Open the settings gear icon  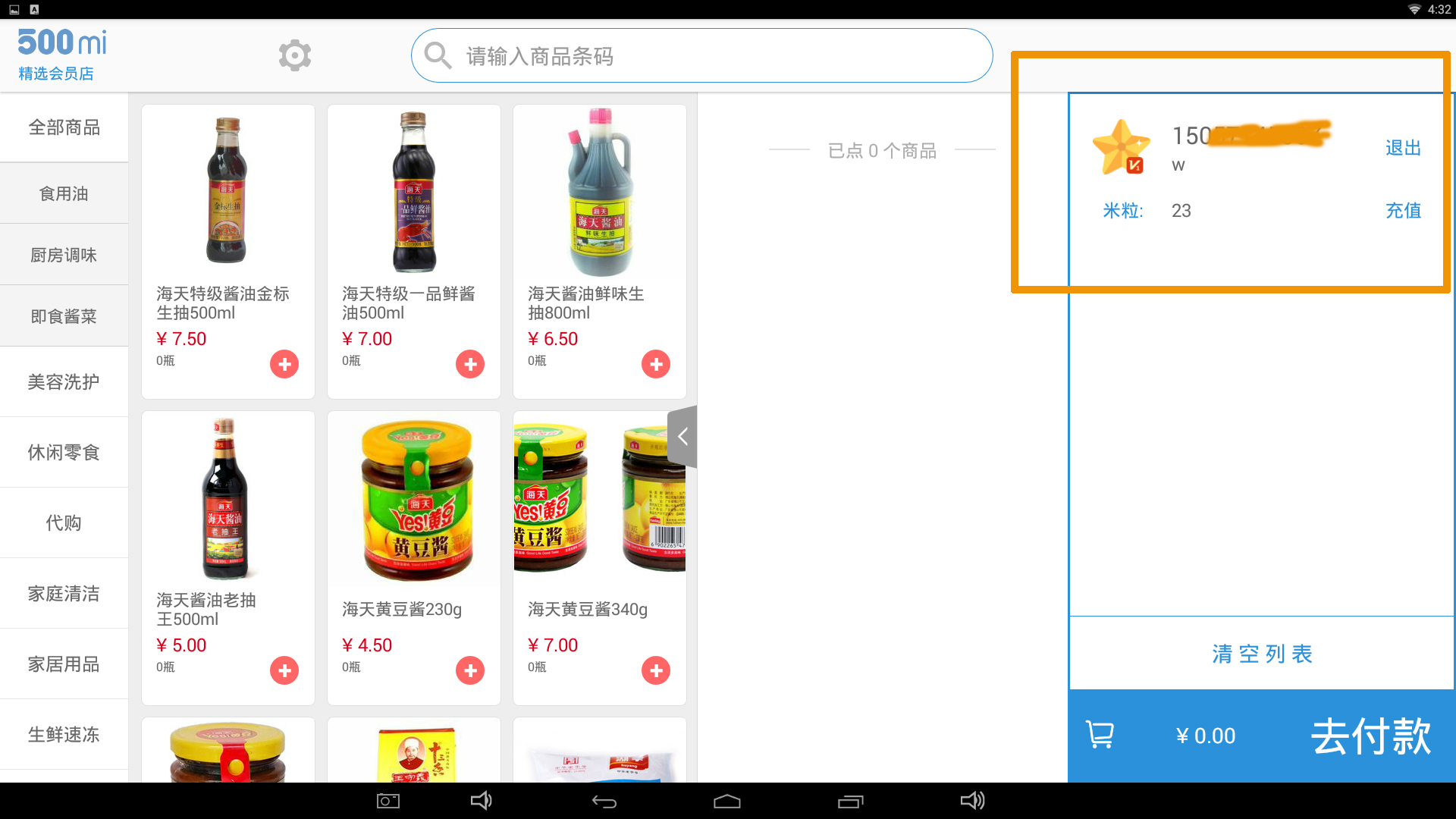coord(294,55)
